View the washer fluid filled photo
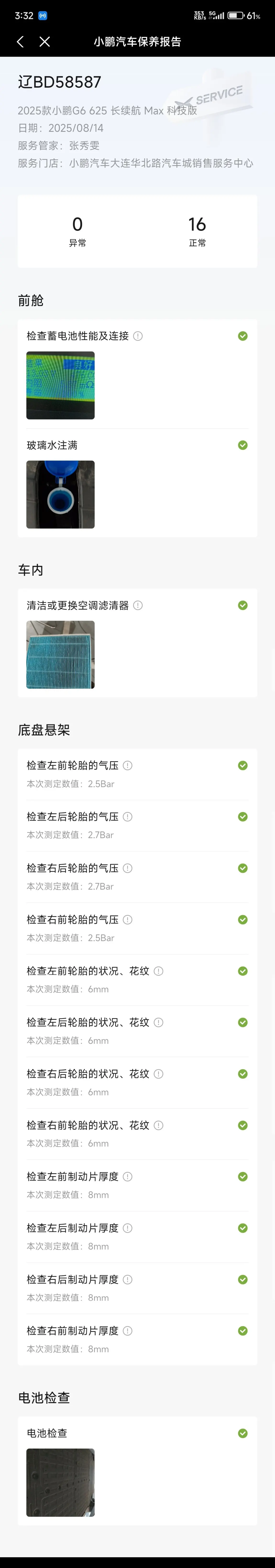Screen dimensions: 275x1568 click(x=60, y=494)
